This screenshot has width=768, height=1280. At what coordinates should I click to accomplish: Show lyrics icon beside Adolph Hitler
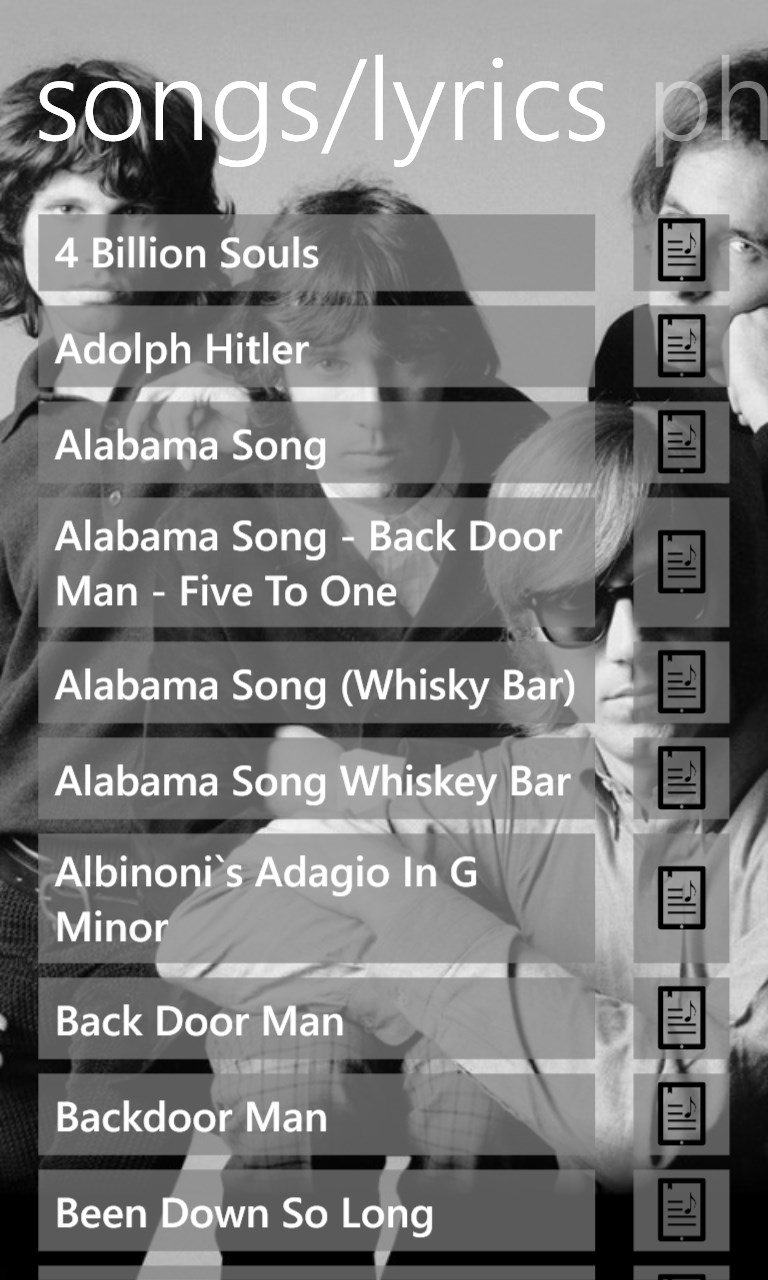coord(681,347)
